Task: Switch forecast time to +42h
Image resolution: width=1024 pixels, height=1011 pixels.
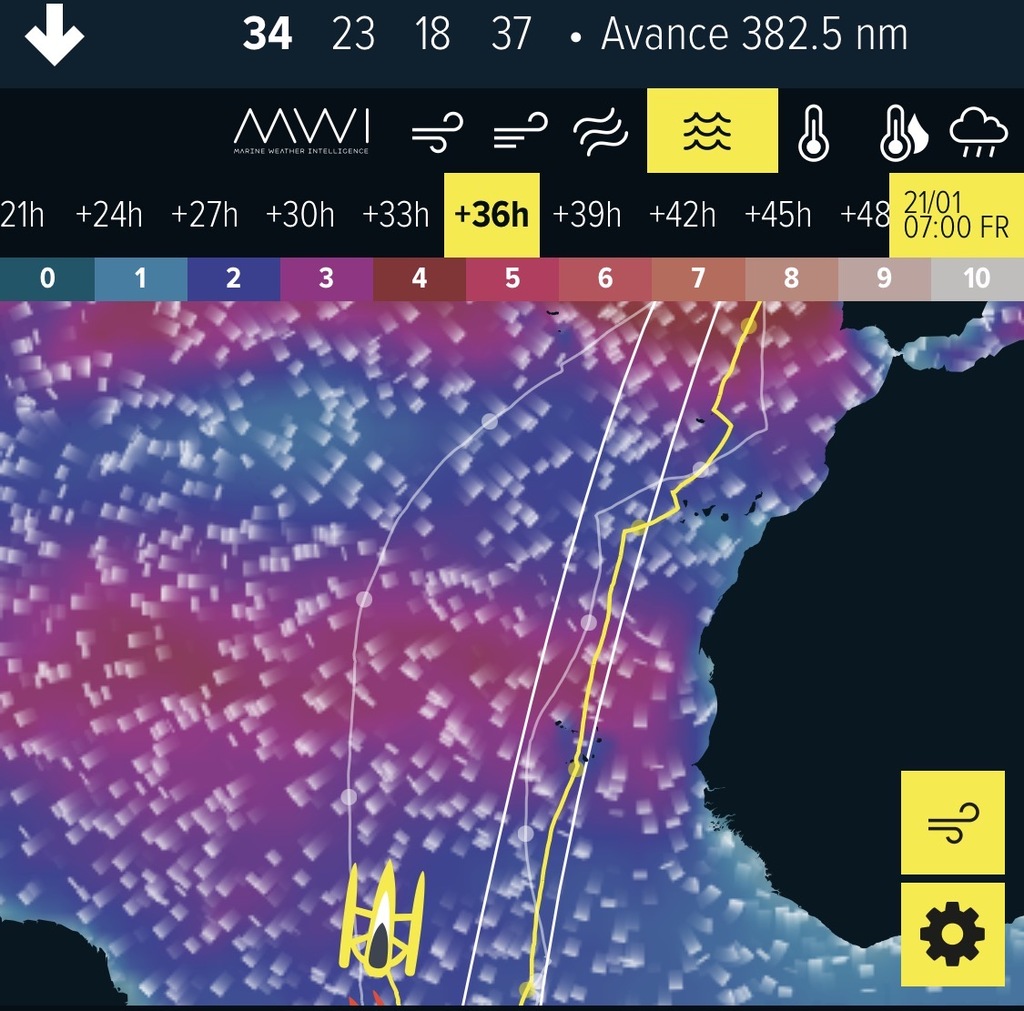Action: point(683,215)
